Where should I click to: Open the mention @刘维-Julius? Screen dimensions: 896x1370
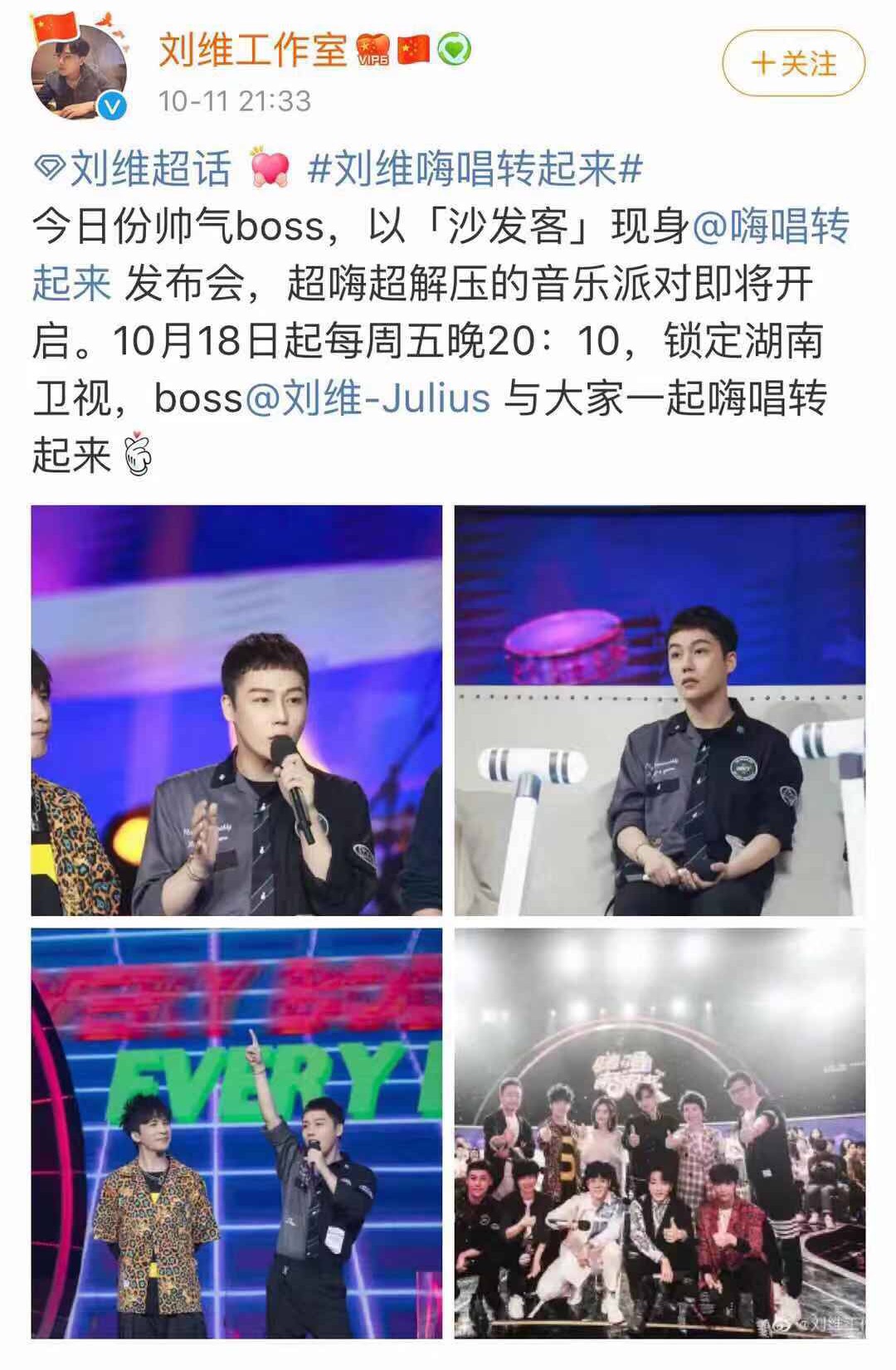368,398
